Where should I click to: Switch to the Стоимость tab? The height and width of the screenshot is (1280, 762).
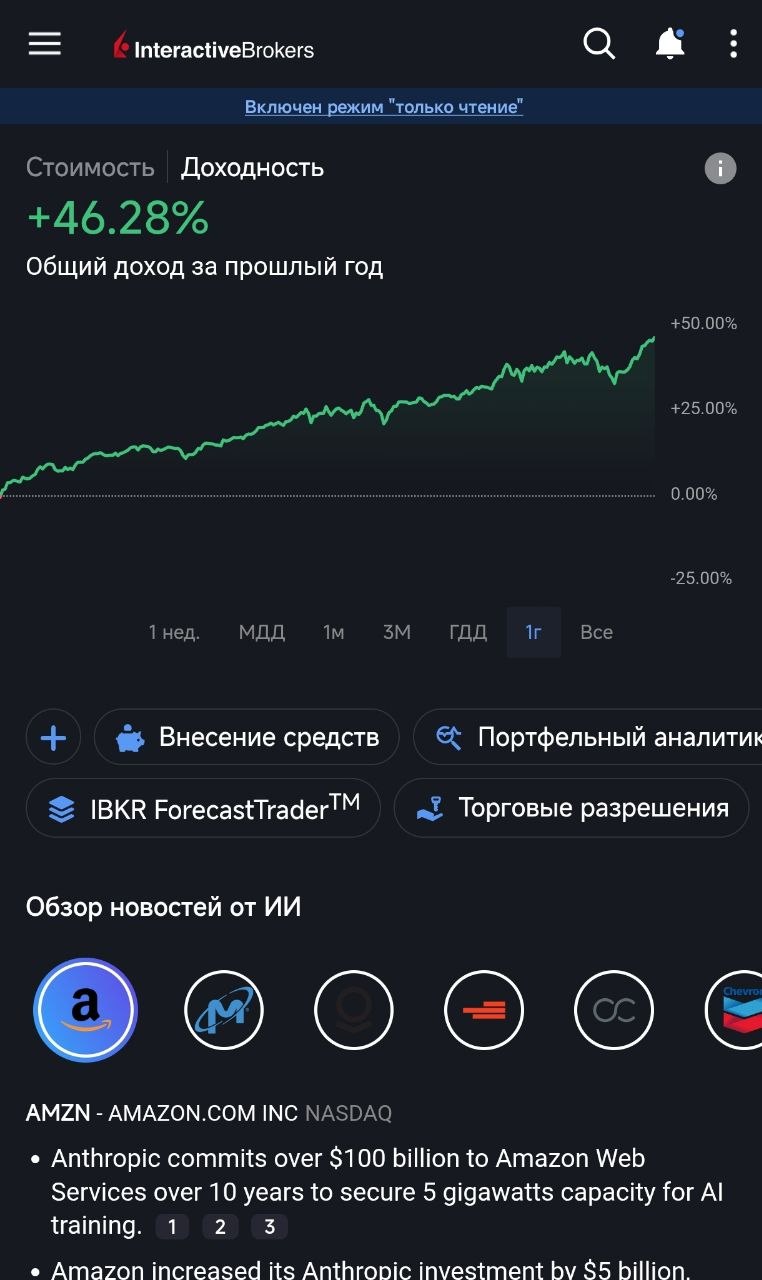click(90, 168)
